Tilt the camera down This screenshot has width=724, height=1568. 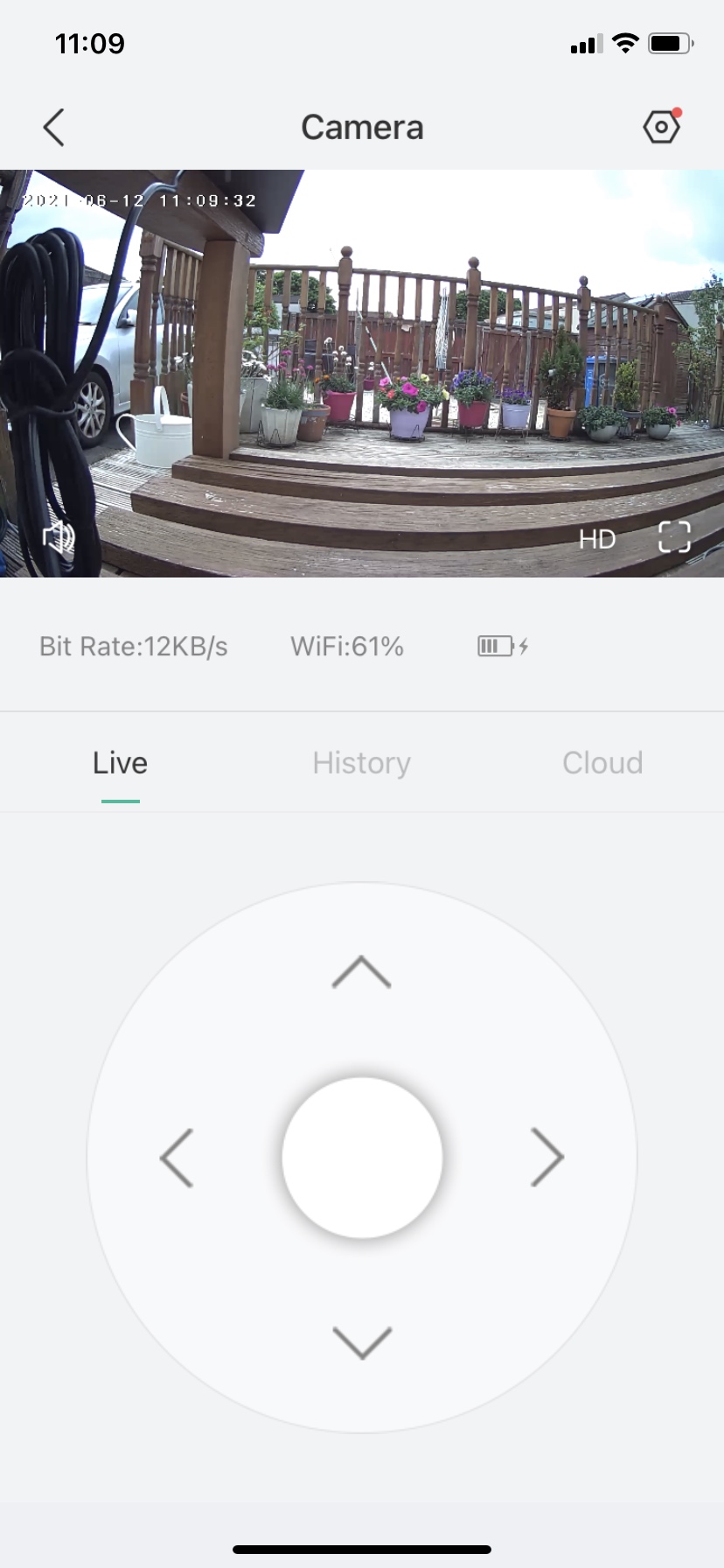[362, 1342]
